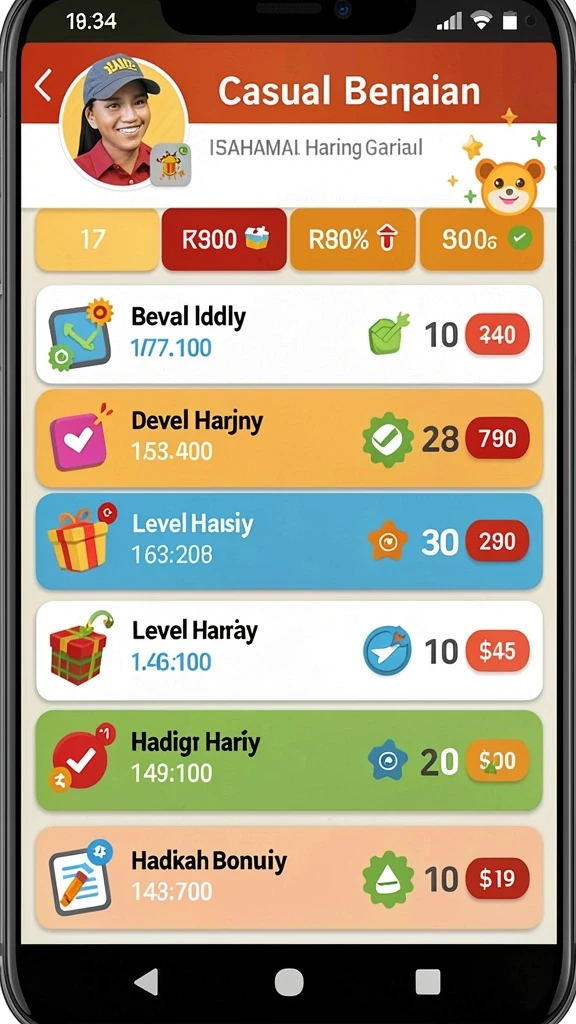Open the Level Harray row

289,650
